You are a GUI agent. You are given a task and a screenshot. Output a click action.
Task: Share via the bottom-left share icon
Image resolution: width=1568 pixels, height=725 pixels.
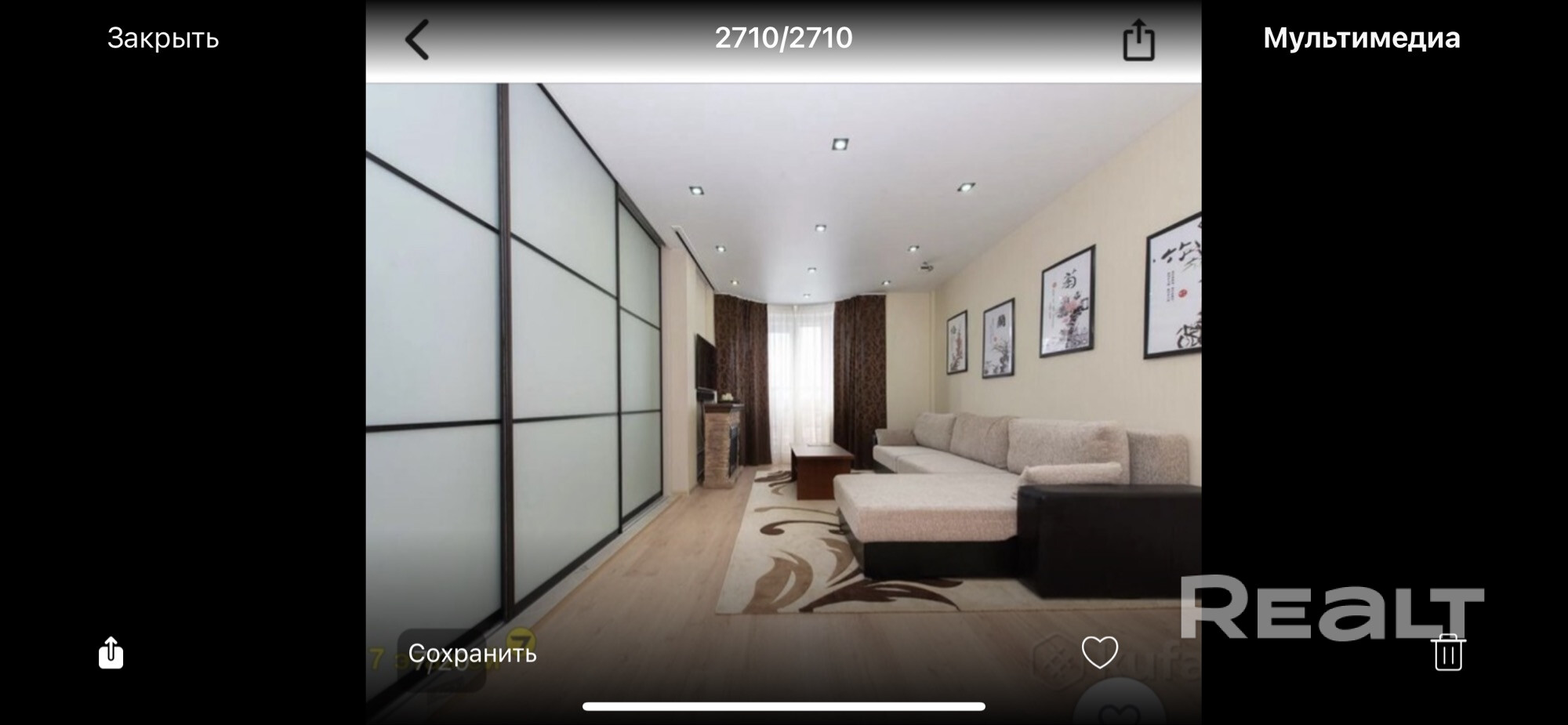coord(111,652)
